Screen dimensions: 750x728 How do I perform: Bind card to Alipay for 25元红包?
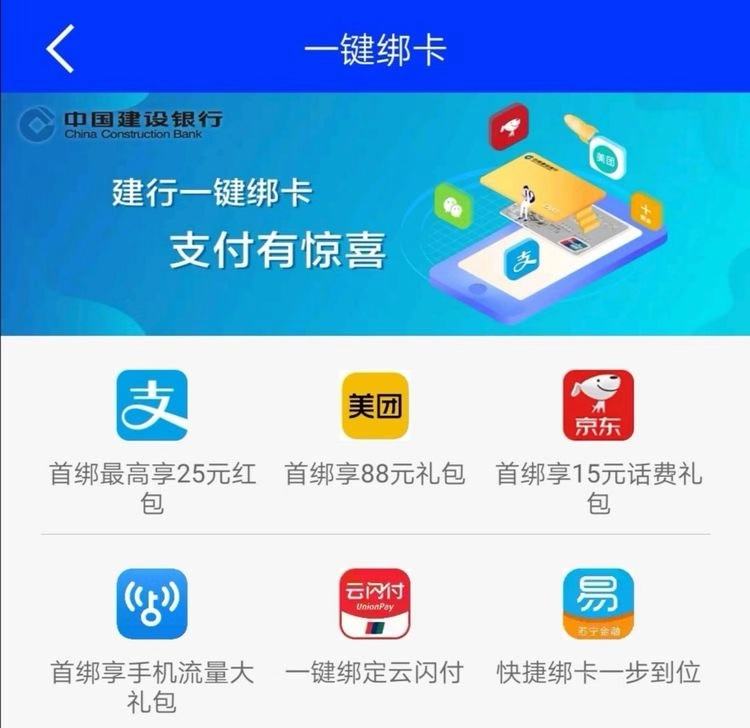tap(152, 406)
